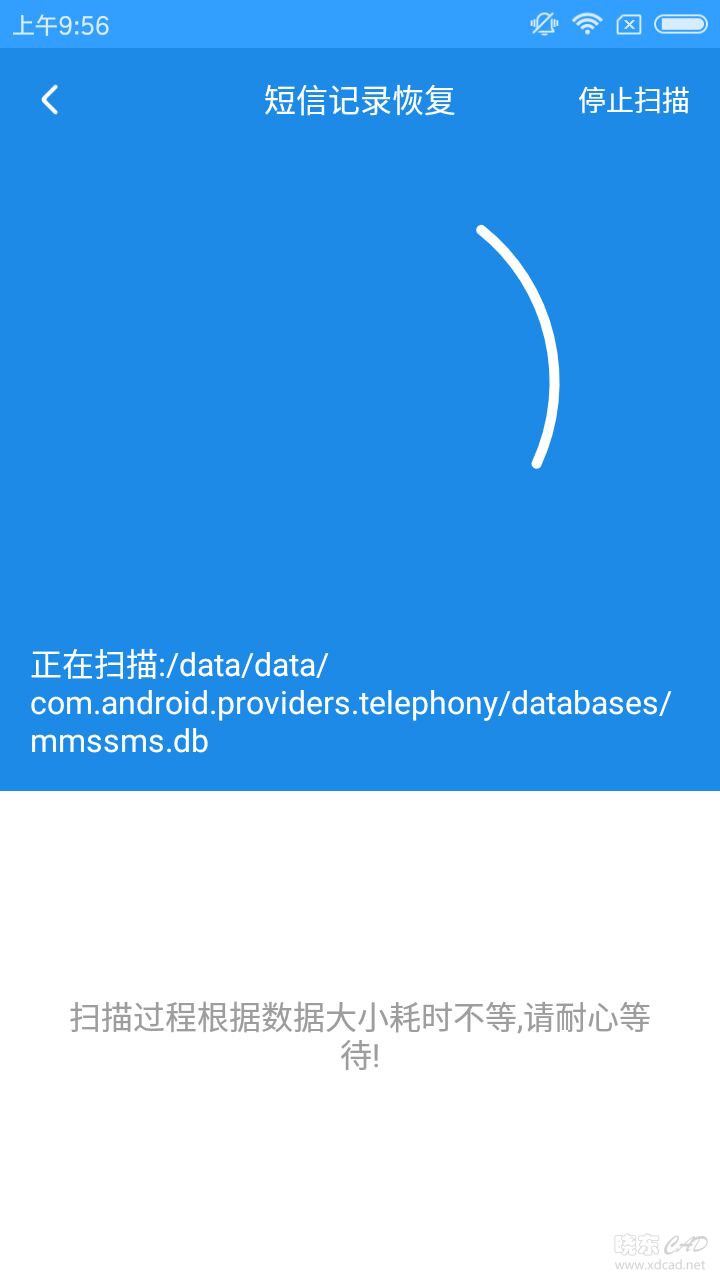720x1280 pixels.
Task: Tap 停止扫描 to stop the scan
Action: [633, 100]
